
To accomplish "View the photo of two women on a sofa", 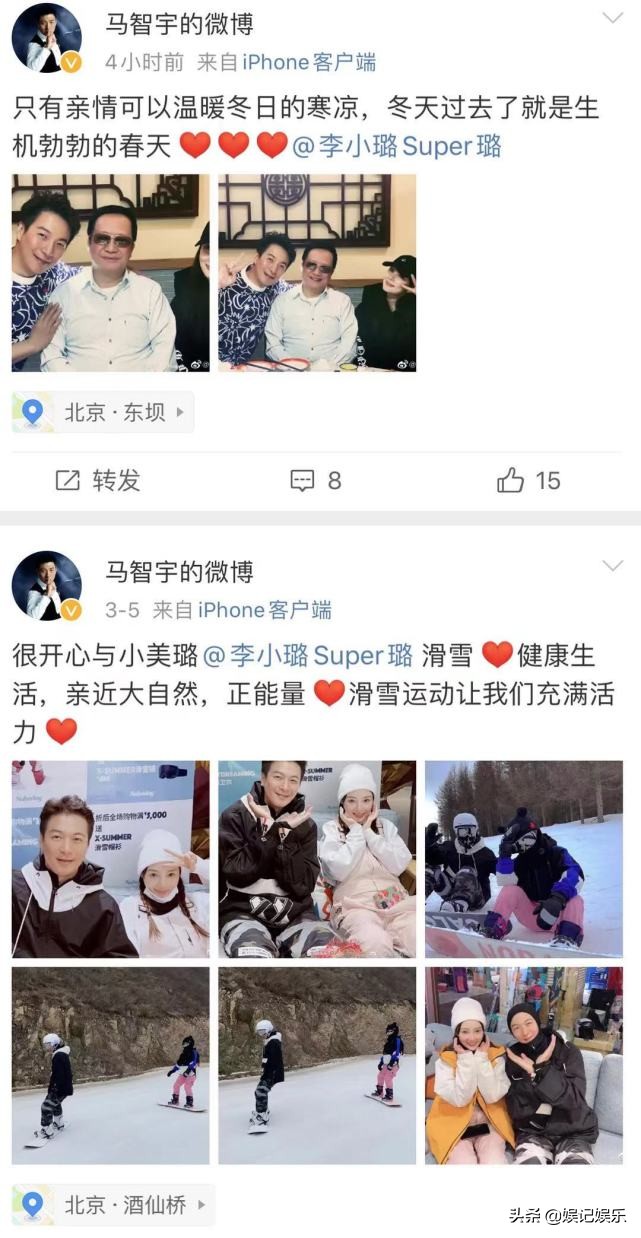I will tap(524, 1065).
